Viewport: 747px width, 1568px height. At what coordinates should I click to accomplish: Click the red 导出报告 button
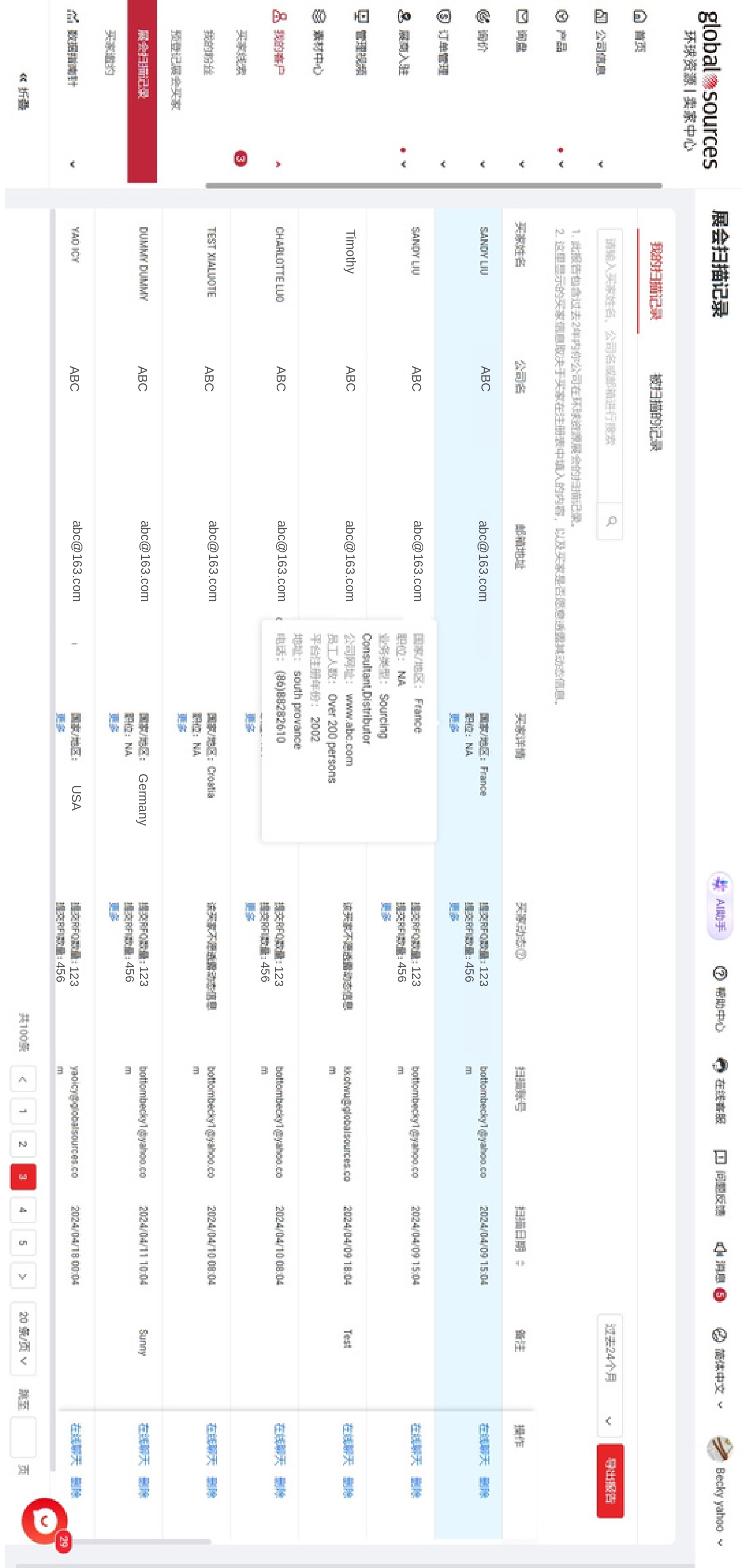pos(610,1480)
